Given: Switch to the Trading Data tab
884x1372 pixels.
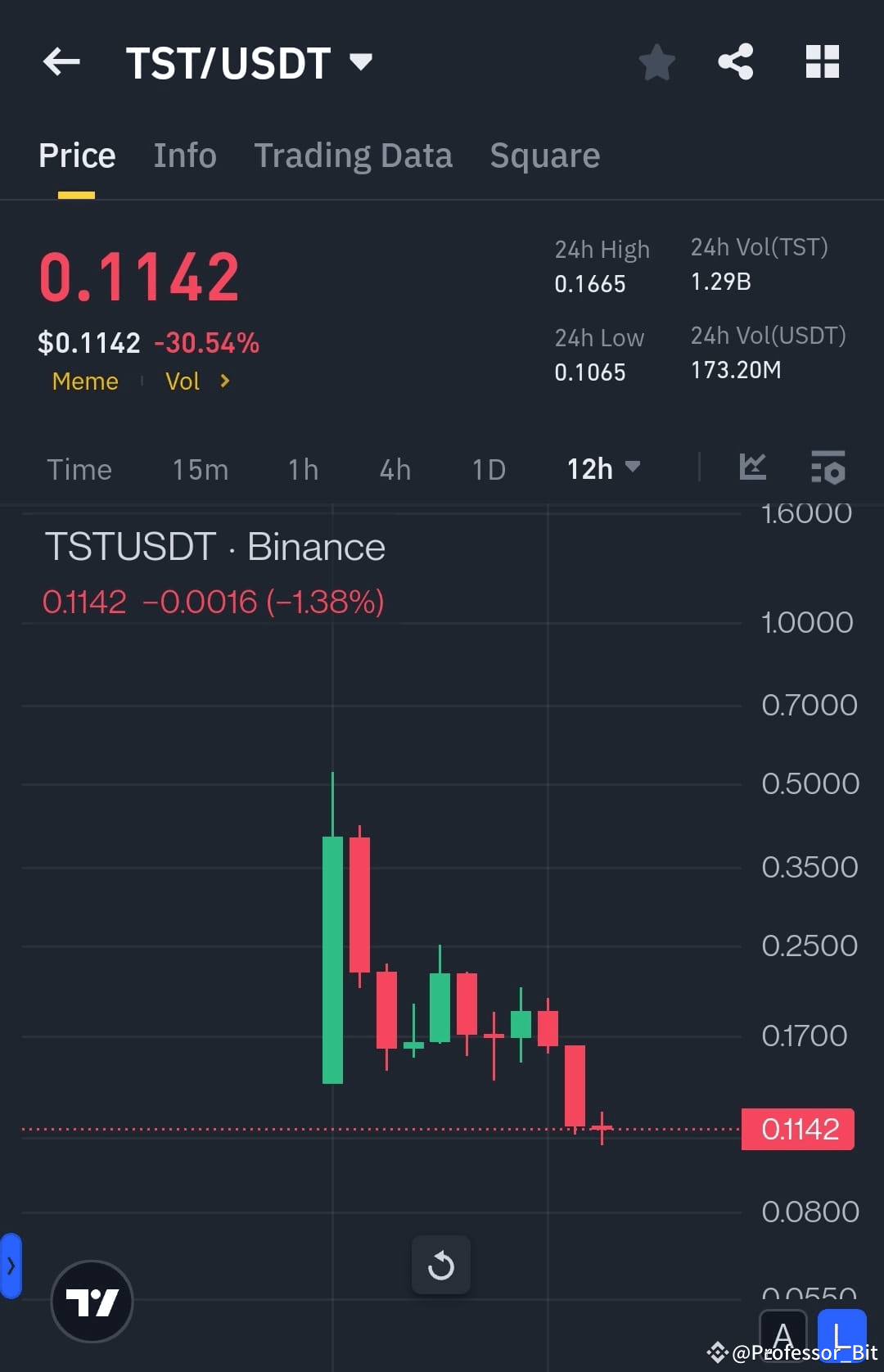Looking at the screenshot, I should click(x=354, y=156).
